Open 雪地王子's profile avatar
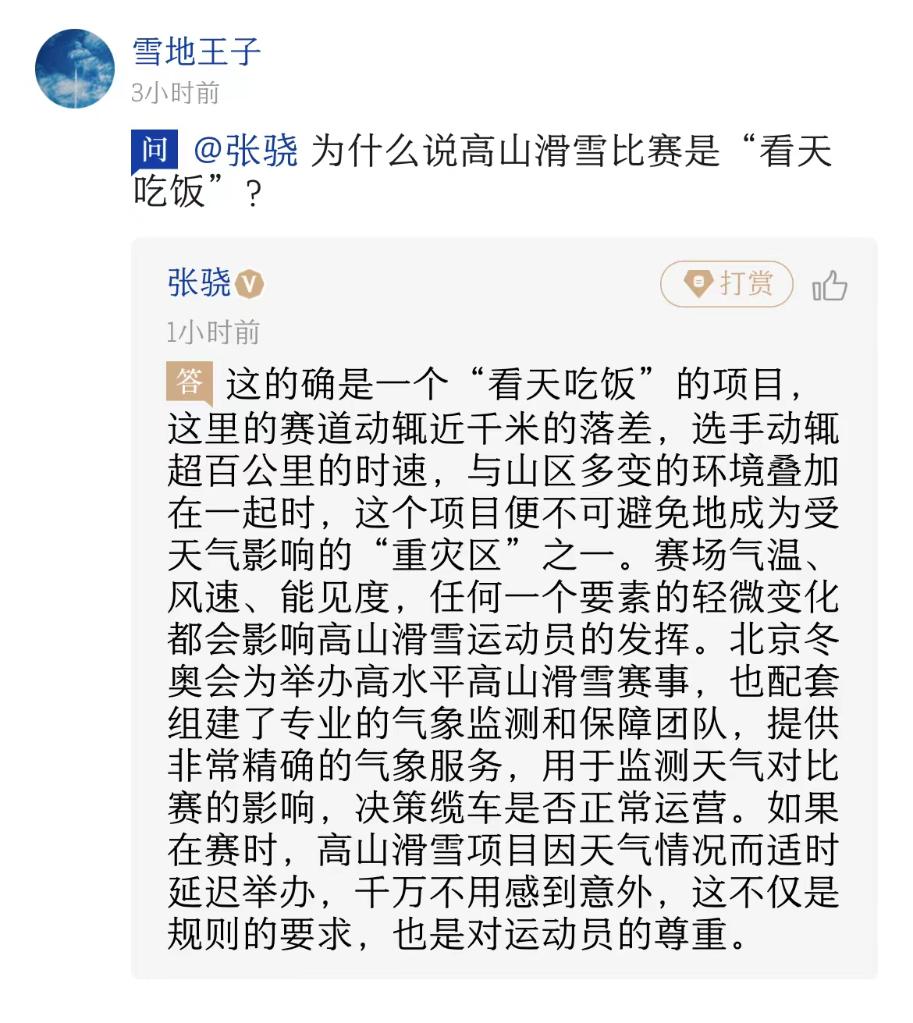Screen dimensions: 913x1023 point(74,69)
